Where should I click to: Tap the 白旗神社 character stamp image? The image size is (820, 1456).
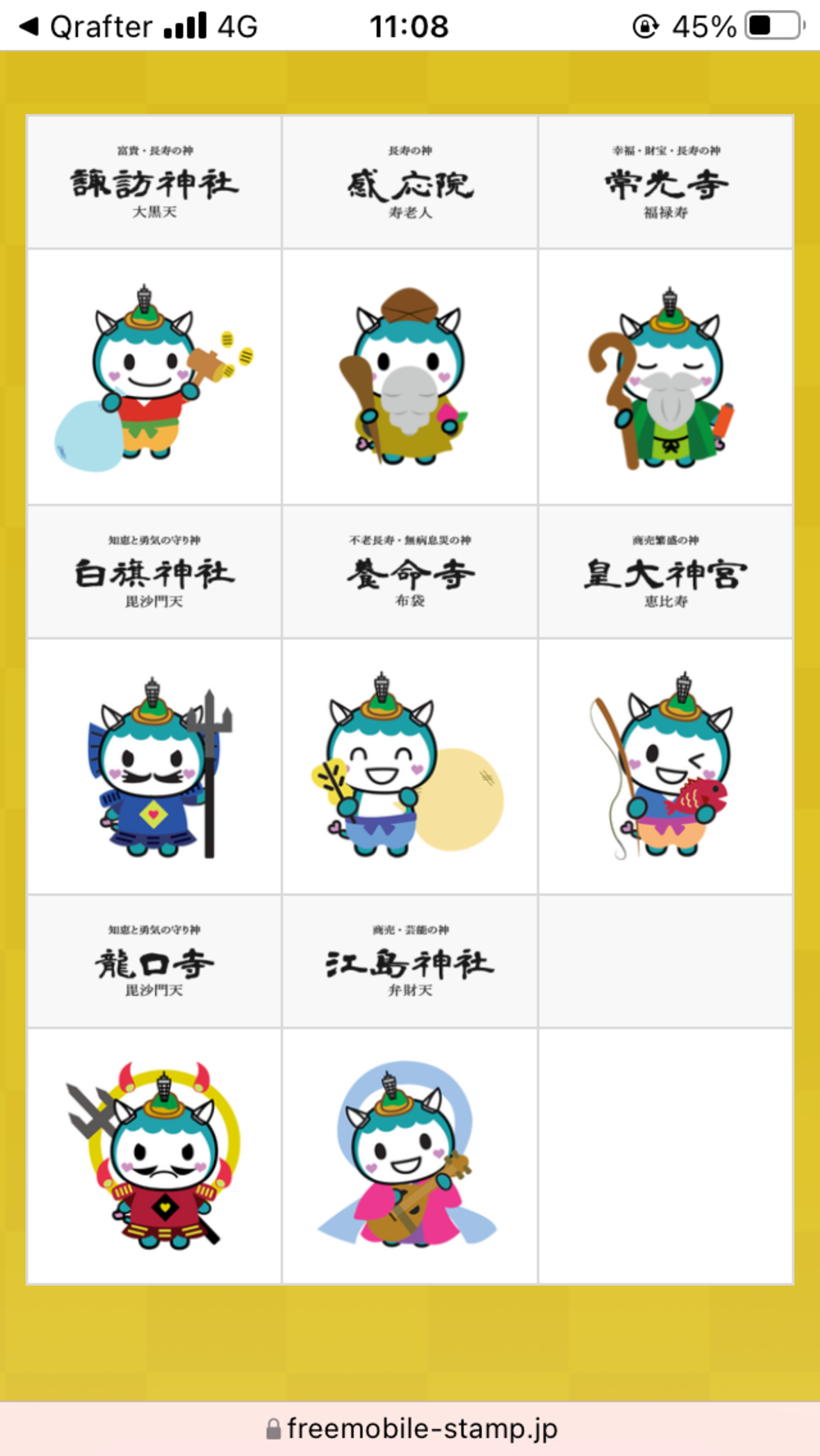[154, 767]
